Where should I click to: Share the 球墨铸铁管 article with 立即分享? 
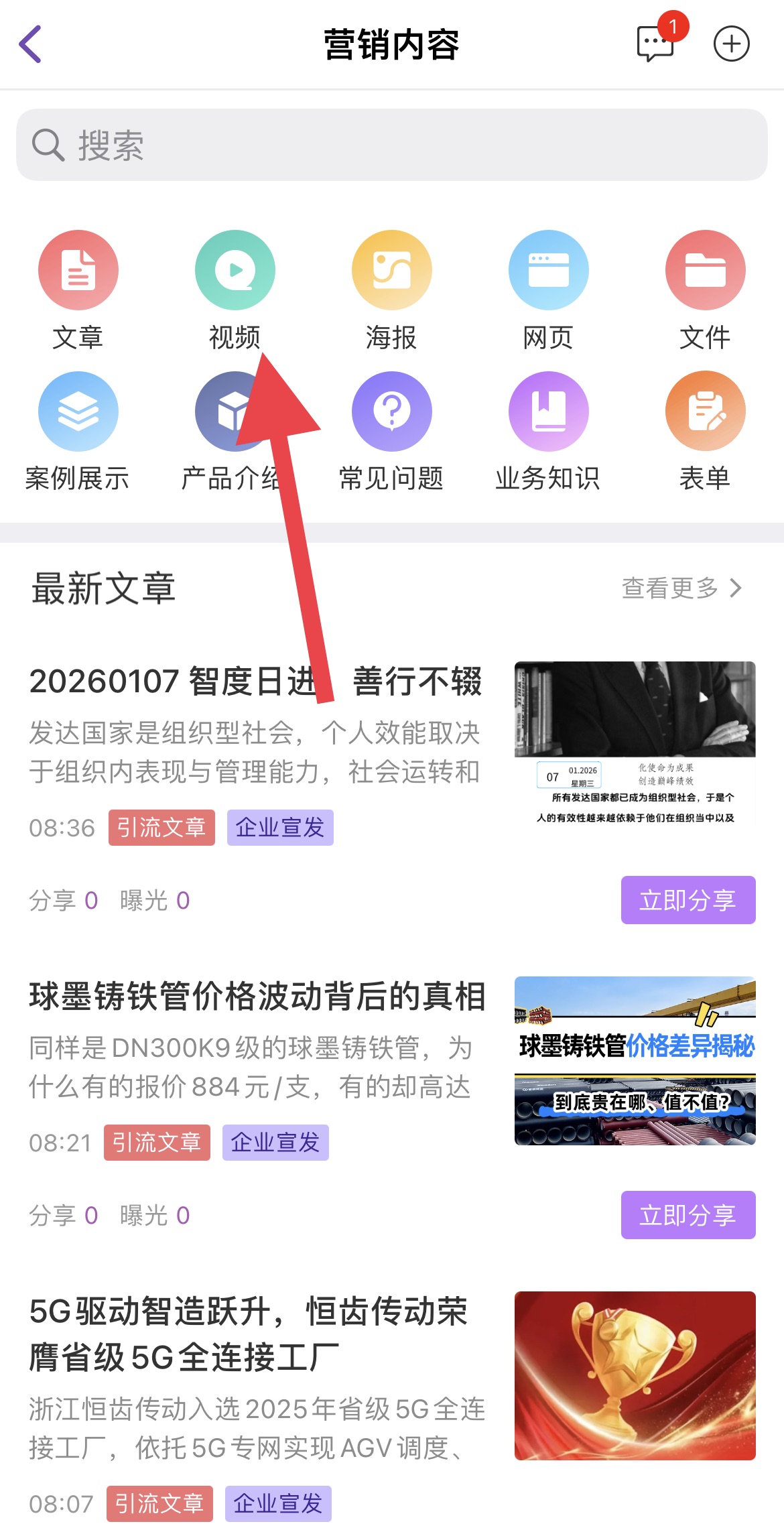coord(688,1215)
